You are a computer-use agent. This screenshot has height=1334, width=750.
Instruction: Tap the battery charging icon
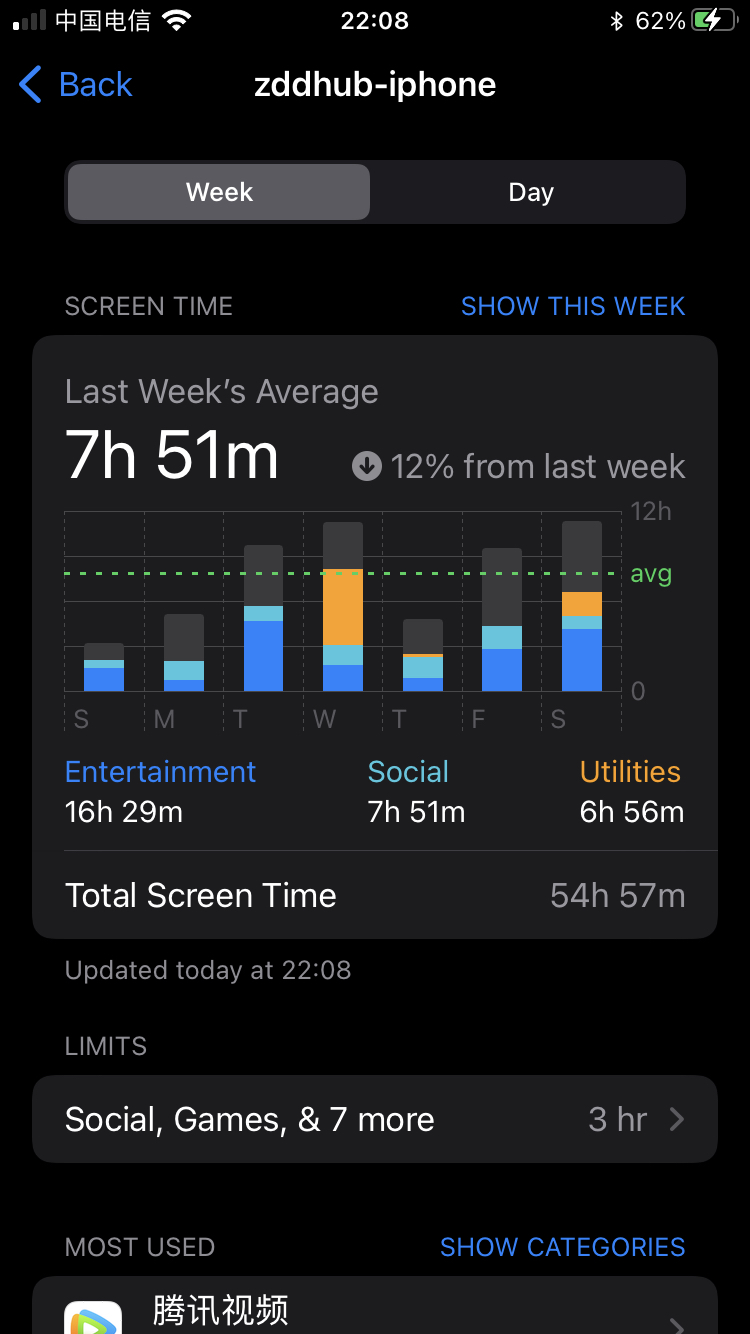712,19
